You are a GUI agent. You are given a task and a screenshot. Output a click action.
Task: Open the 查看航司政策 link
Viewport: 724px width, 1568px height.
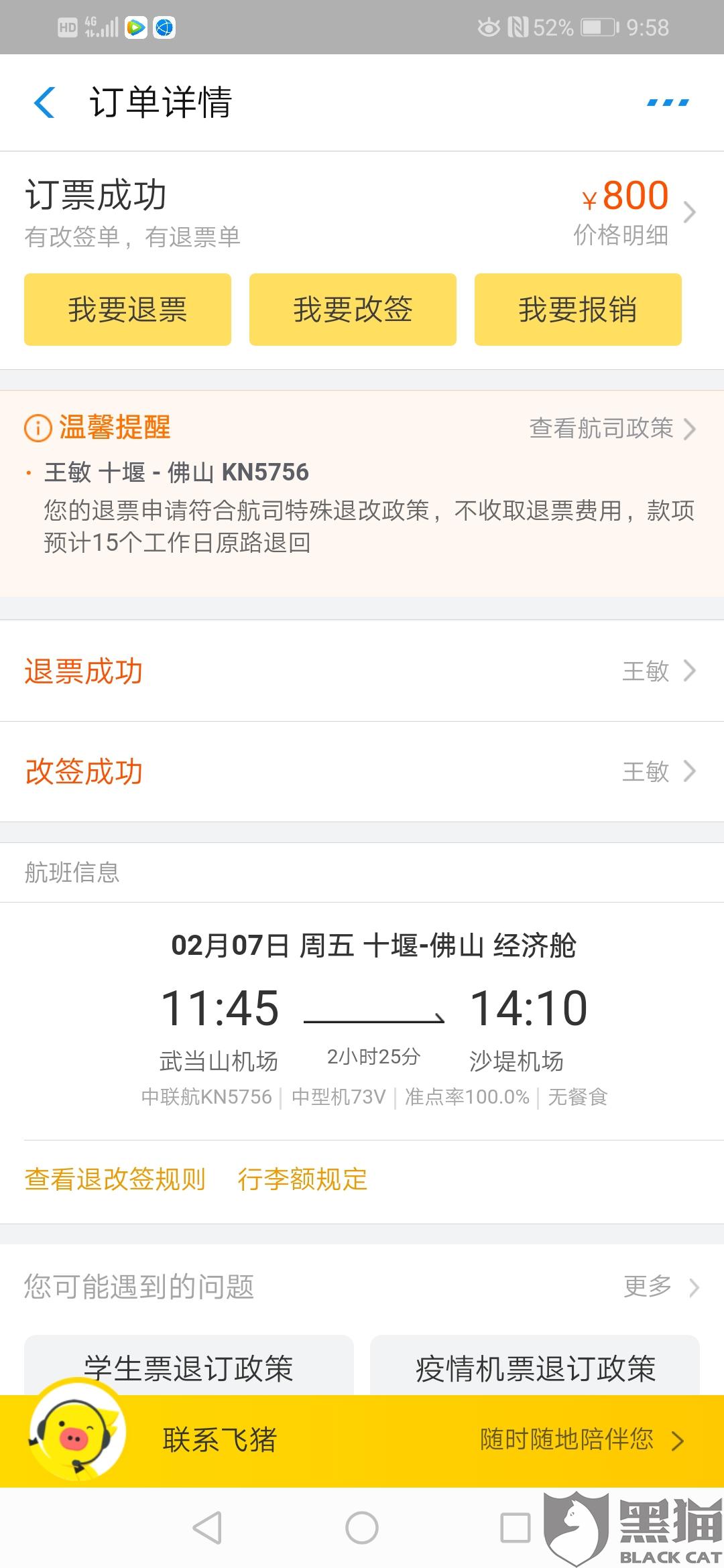tap(612, 428)
